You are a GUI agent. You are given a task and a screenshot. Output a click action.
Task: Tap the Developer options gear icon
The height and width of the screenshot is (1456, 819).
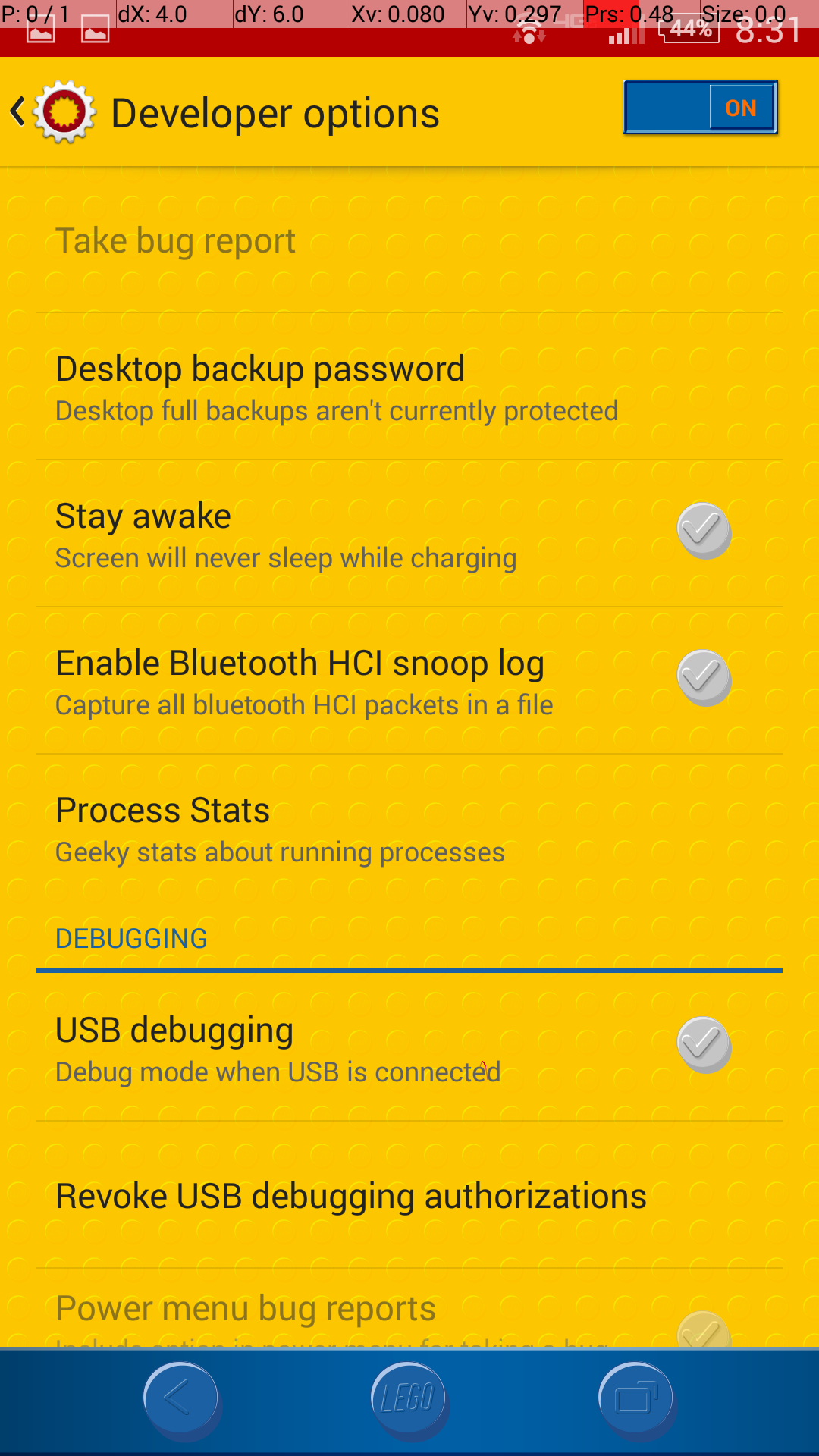tap(64, 110)
